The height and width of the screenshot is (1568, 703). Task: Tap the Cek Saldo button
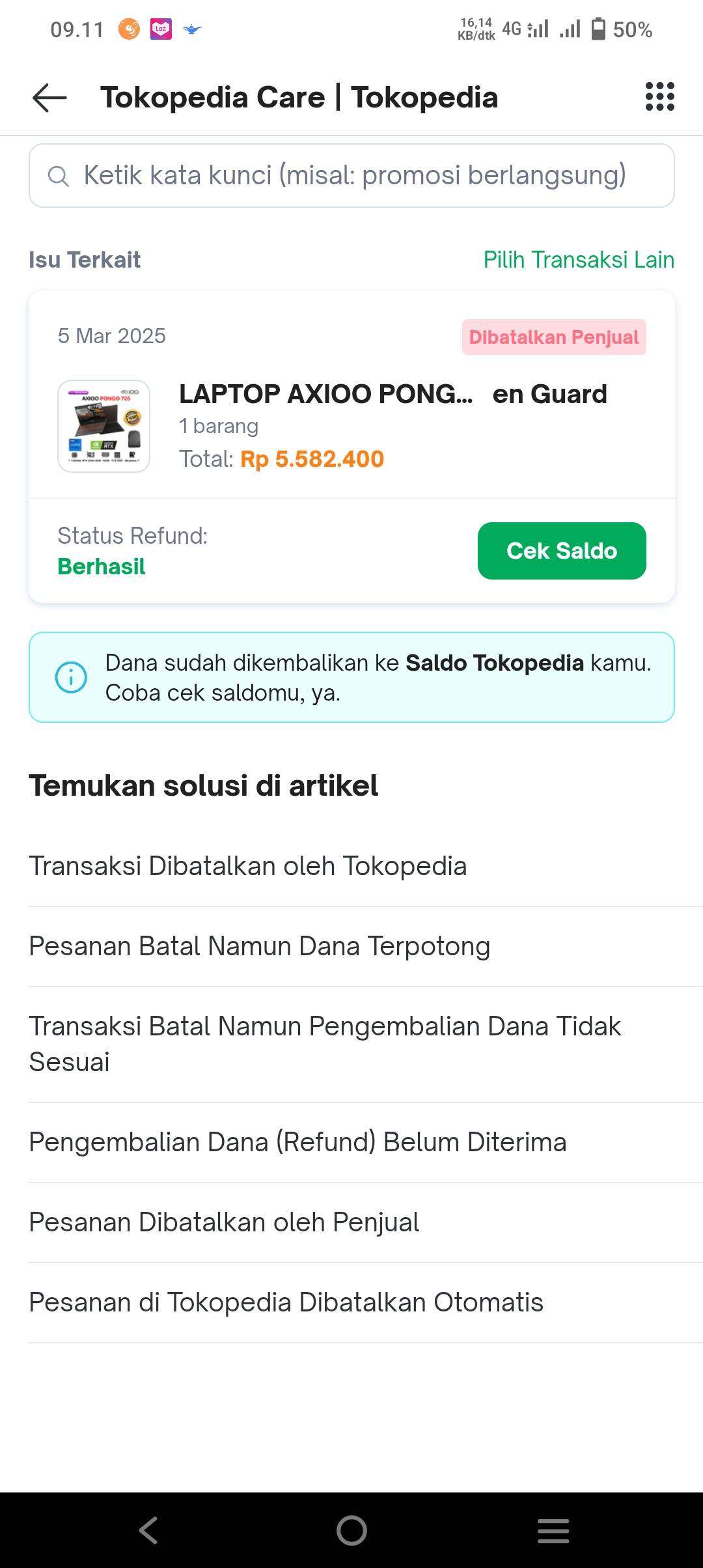562,551
